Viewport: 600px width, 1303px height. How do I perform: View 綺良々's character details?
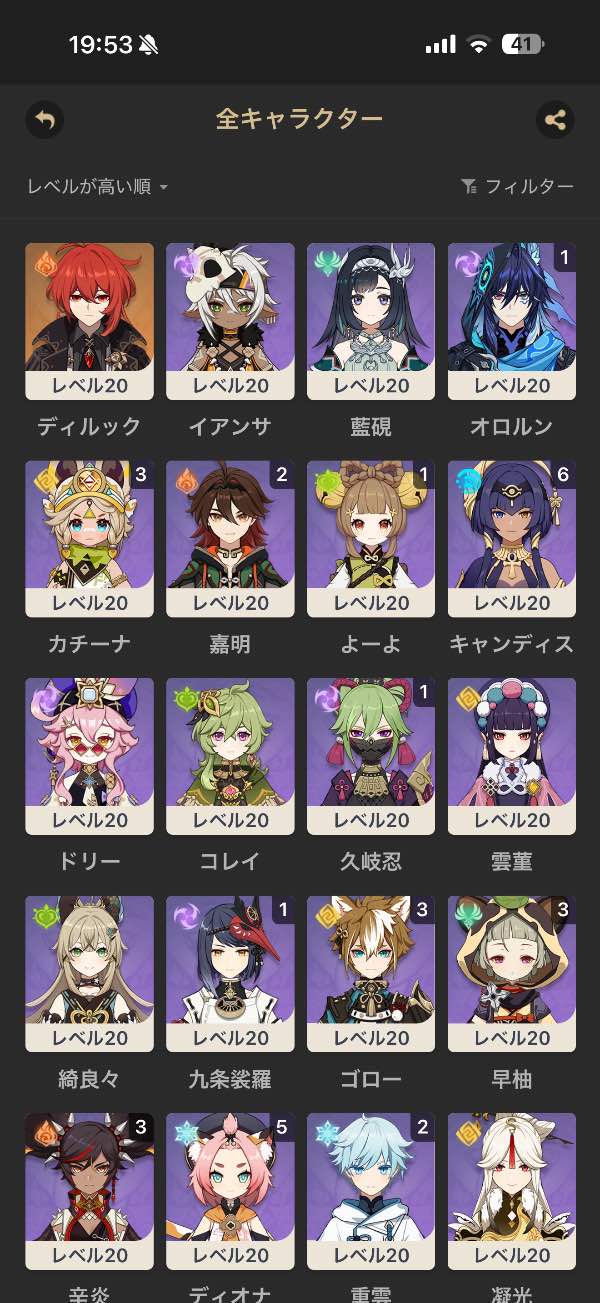[89, 973]
